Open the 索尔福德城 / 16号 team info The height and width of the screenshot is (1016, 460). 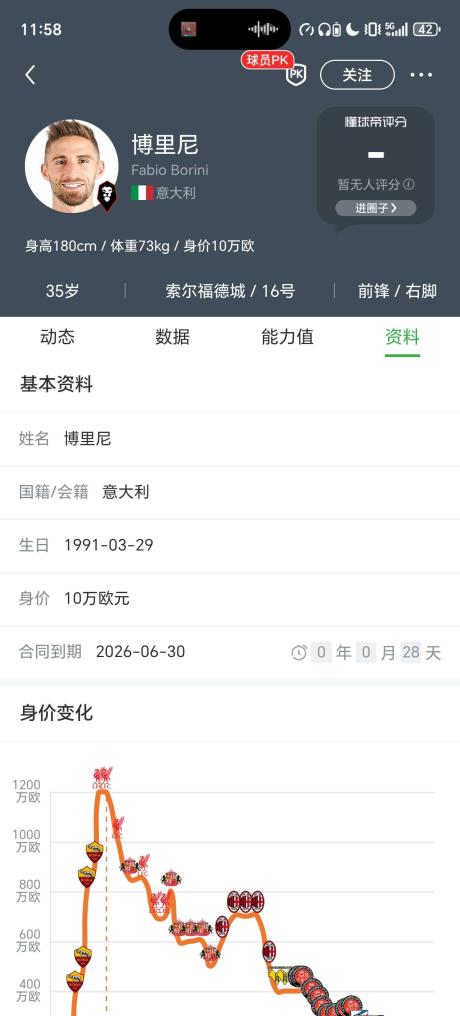click(230, 291)
